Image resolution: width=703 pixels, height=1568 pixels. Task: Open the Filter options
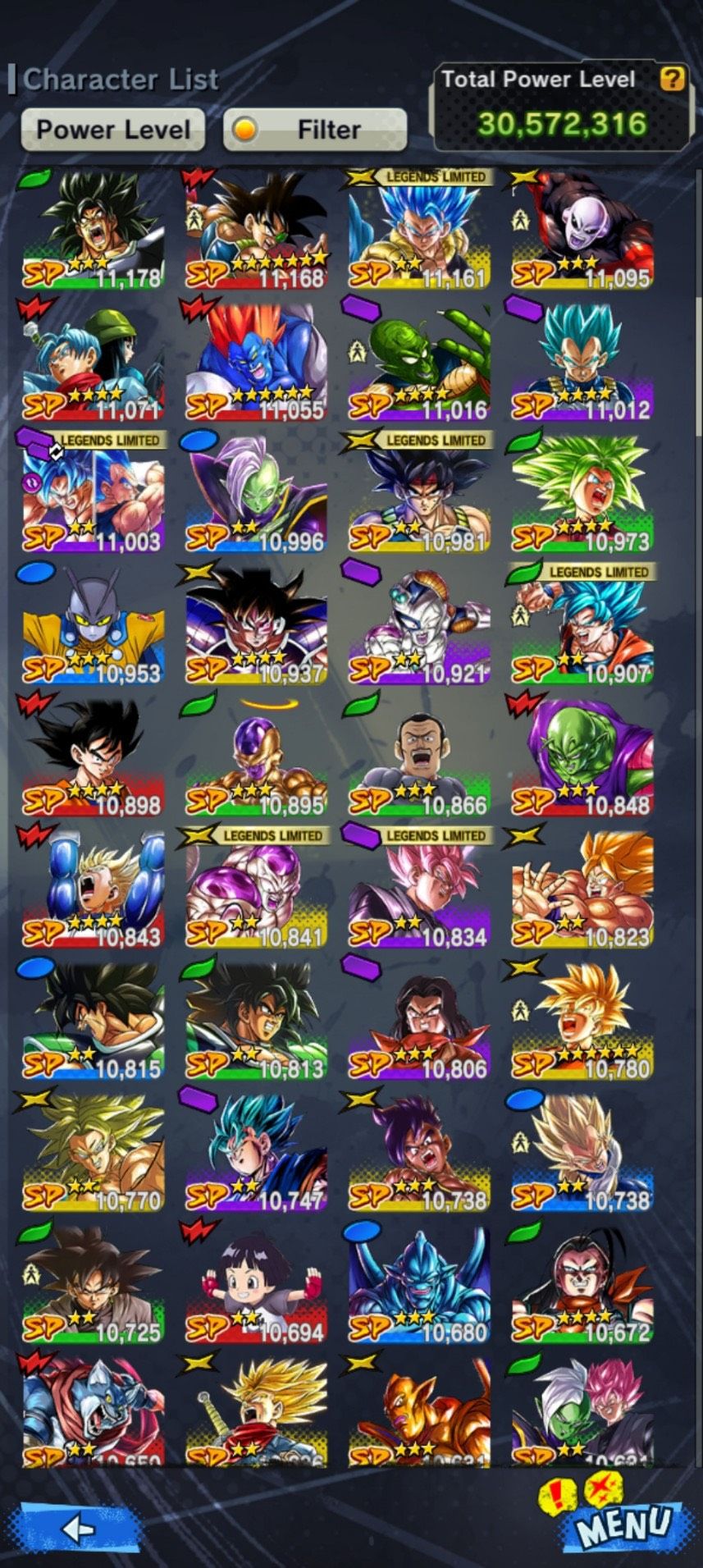coord(315,130)
